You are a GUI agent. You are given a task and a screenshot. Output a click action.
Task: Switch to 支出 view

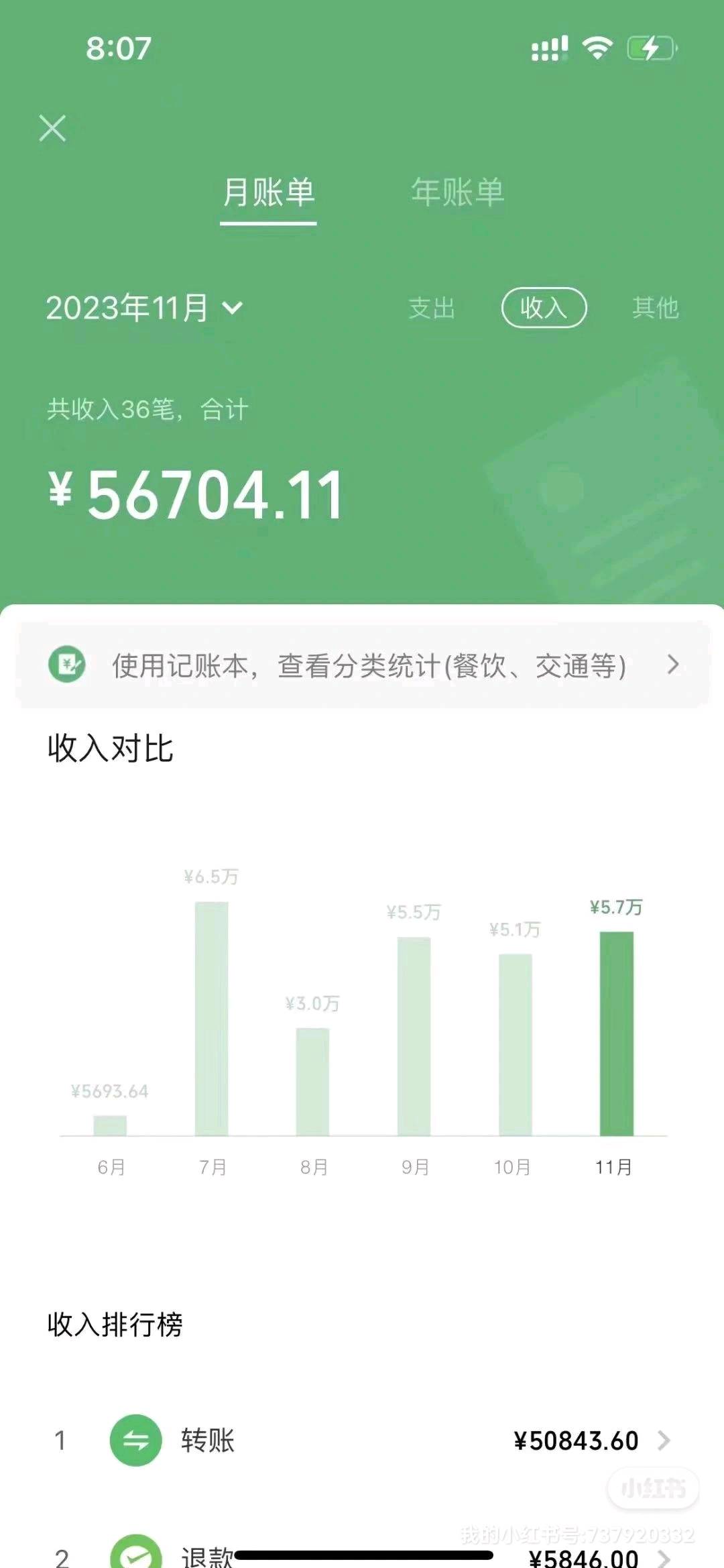click(432, 308)
